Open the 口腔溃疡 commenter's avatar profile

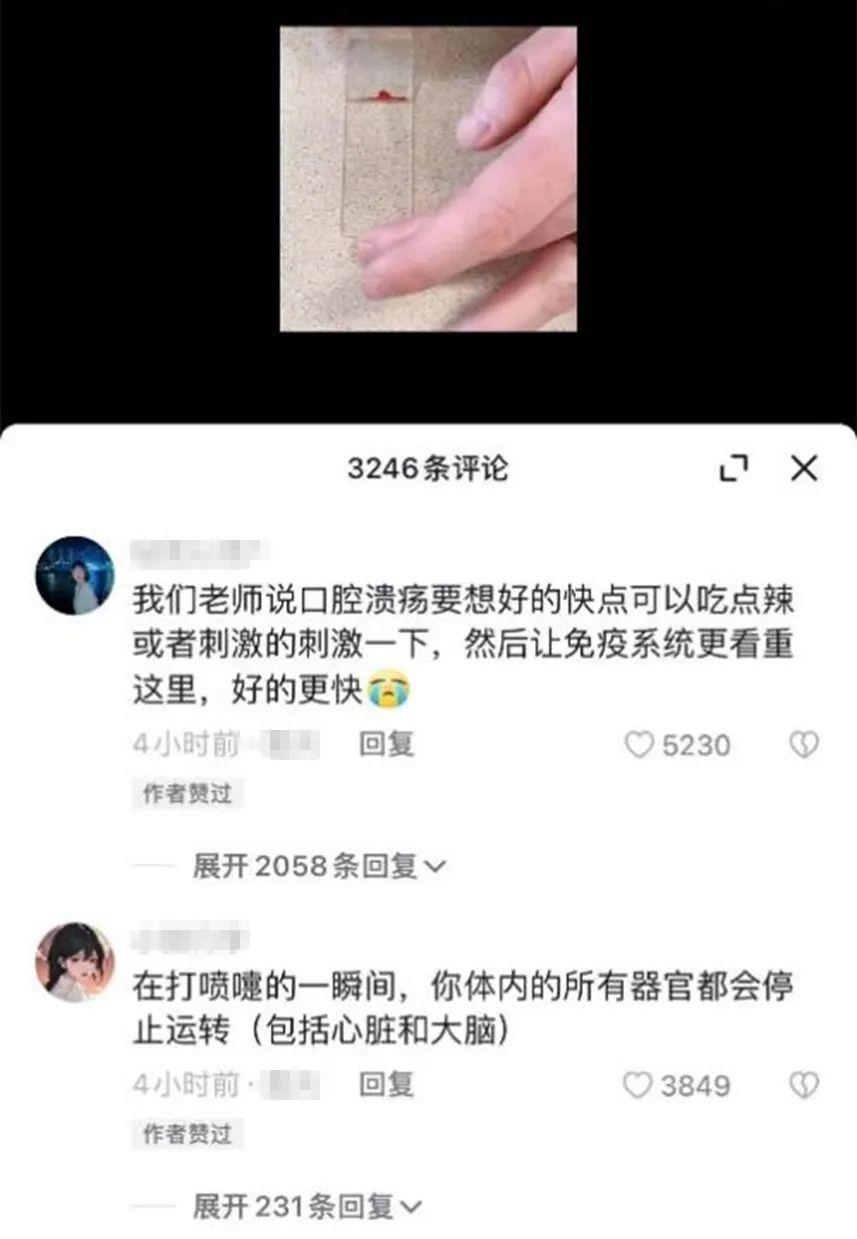[x=75, y=575]
